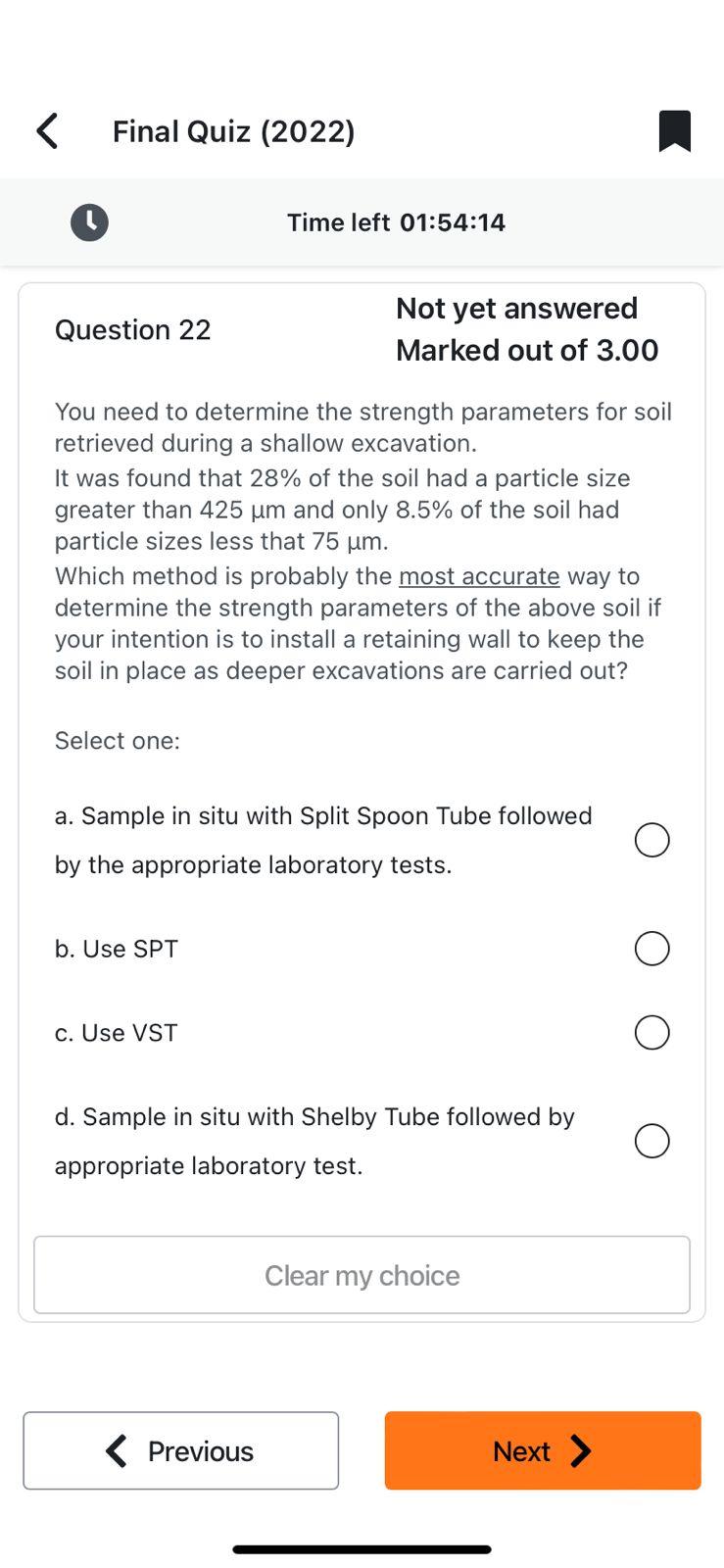Return to the Previous question
This screenshot has width=724, height=1568.
click(181, 1450)
